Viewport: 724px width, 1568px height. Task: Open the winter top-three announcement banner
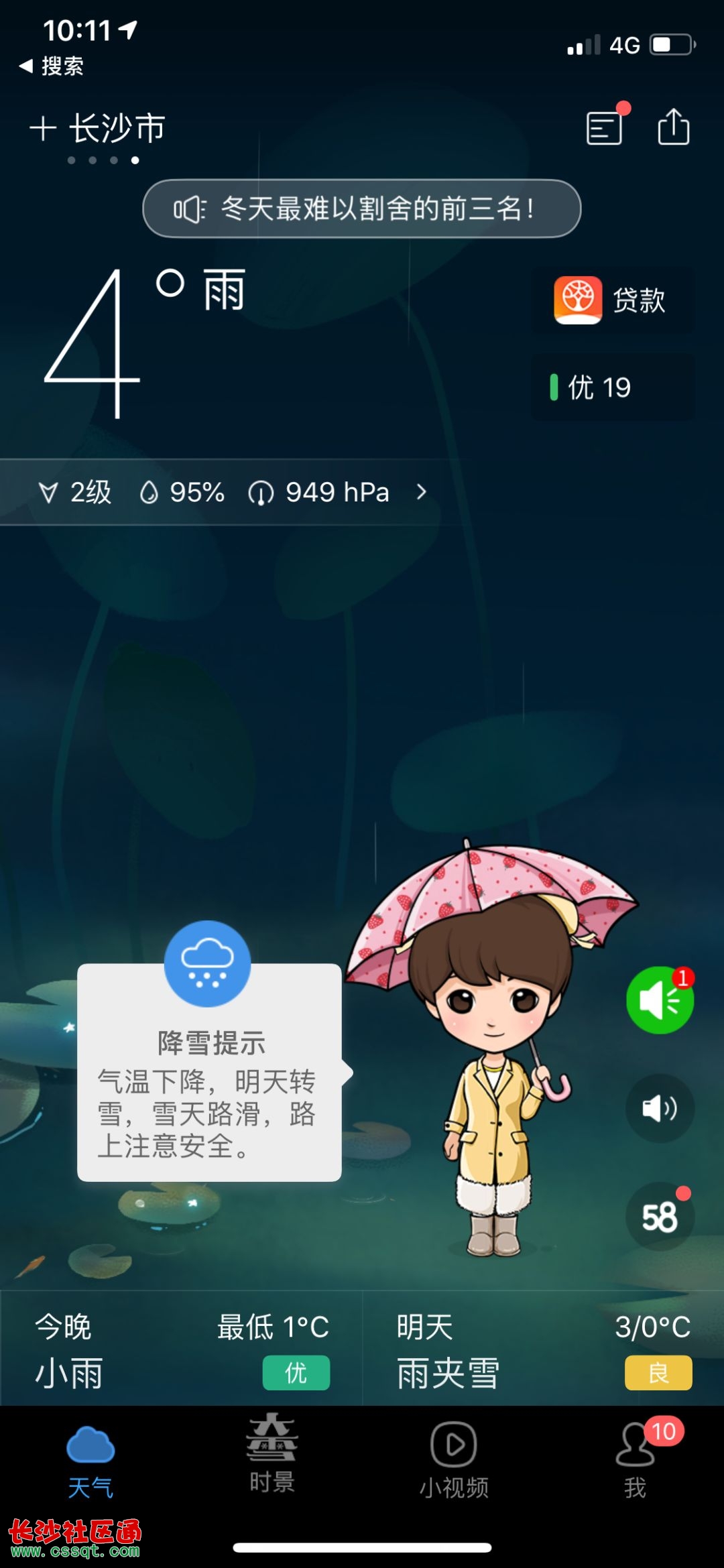pos(361,208)
